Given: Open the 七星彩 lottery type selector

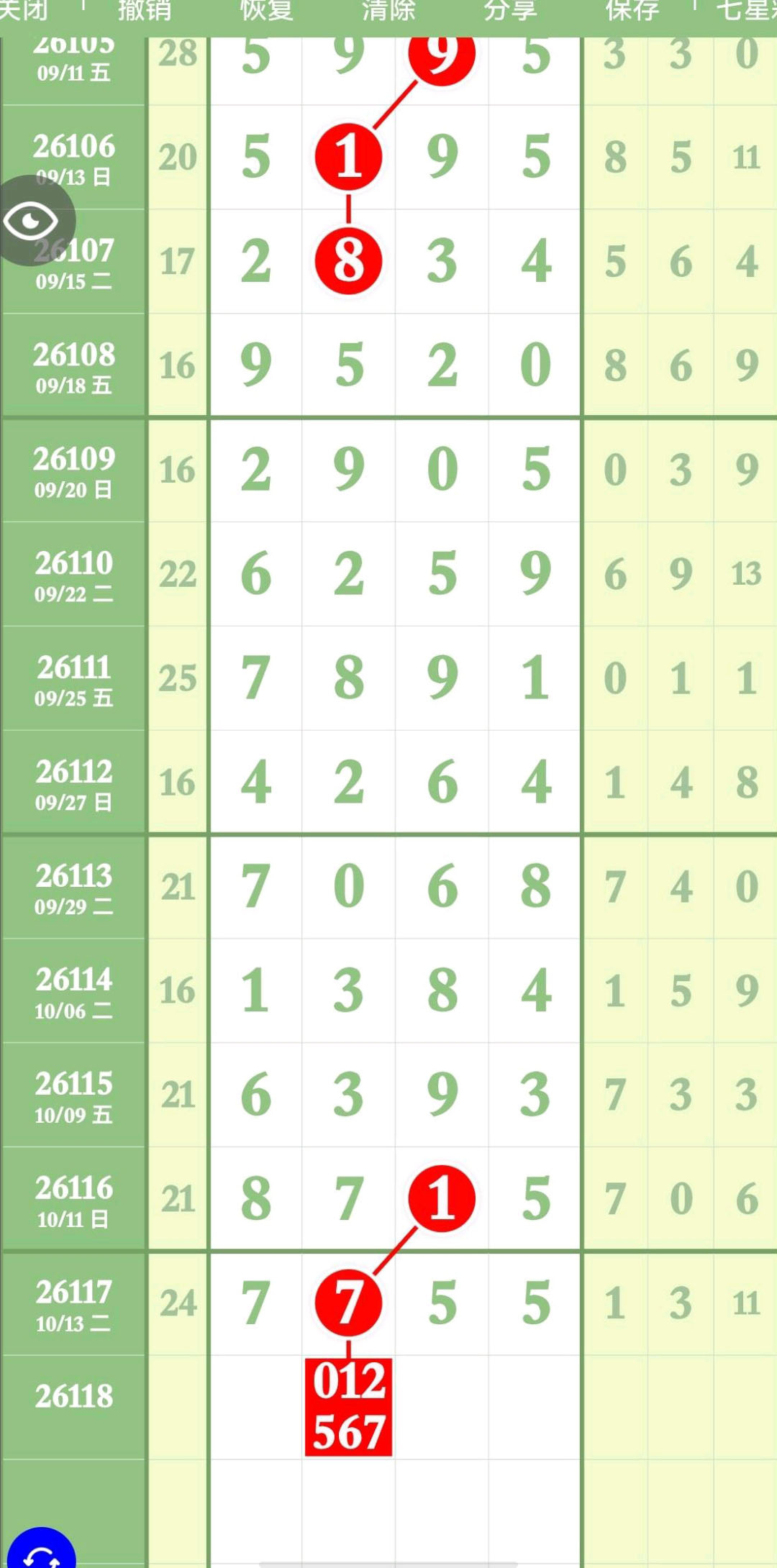Looking at the screenshot, I should 746,10.
